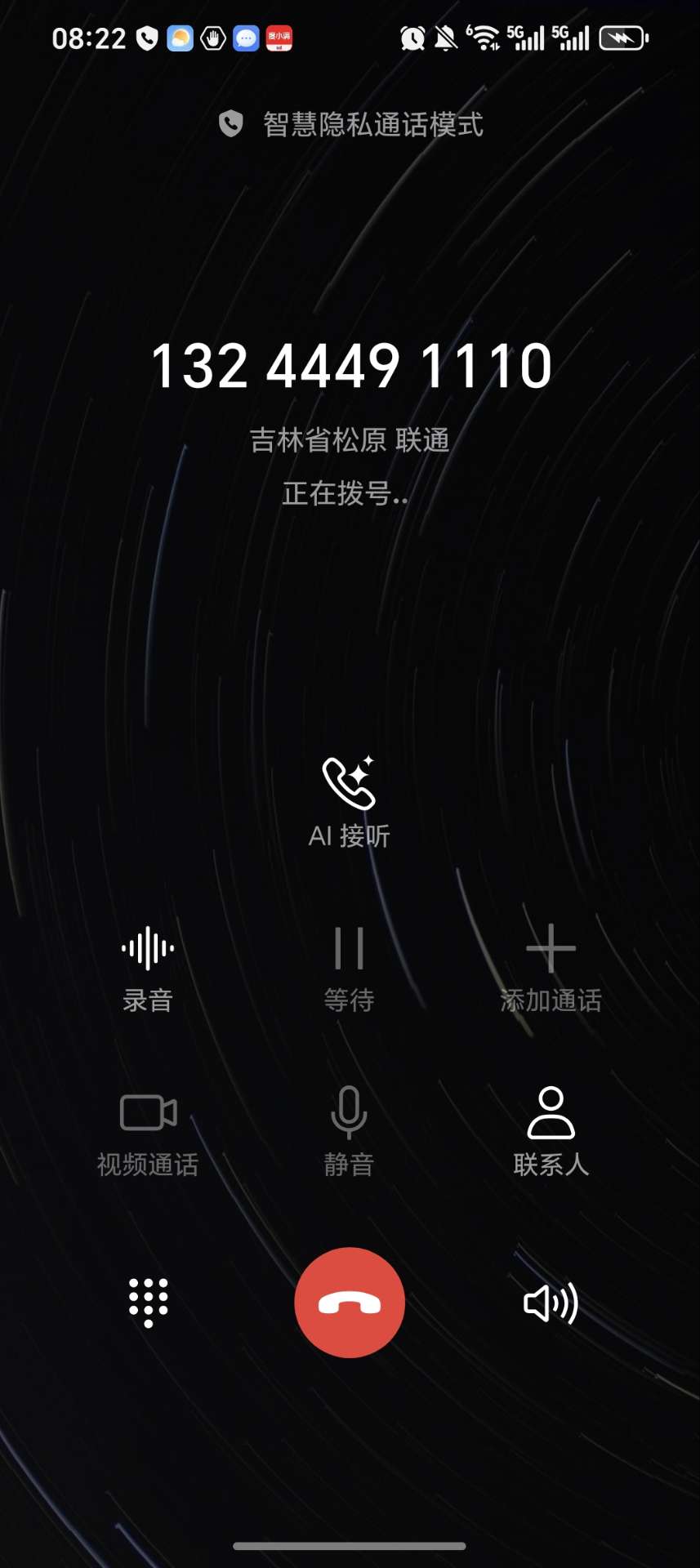Add another call with 添加通话
This screenshot has width=700, height=1568.
551,968
